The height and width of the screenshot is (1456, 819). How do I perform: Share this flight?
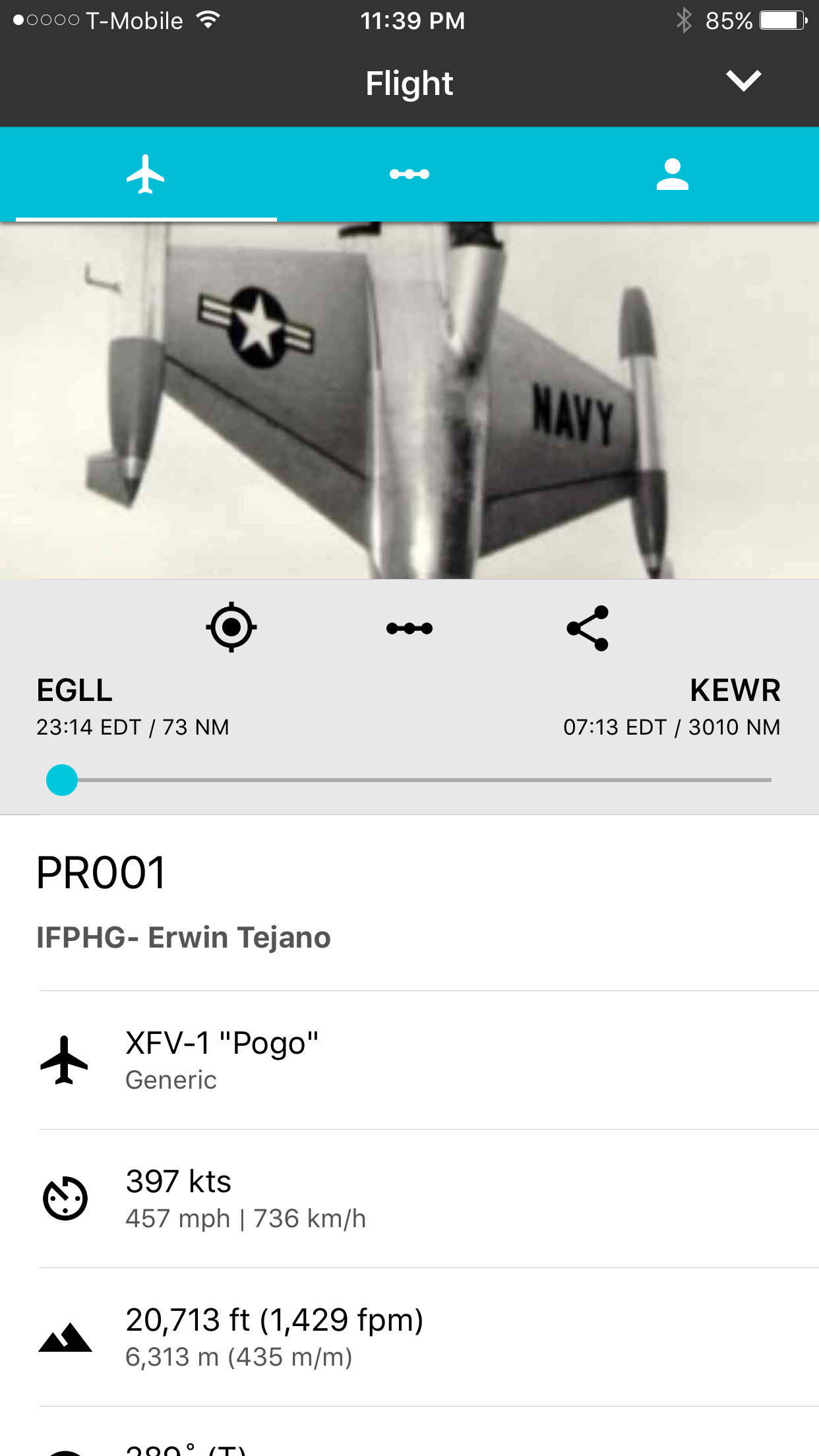[588, 628]
